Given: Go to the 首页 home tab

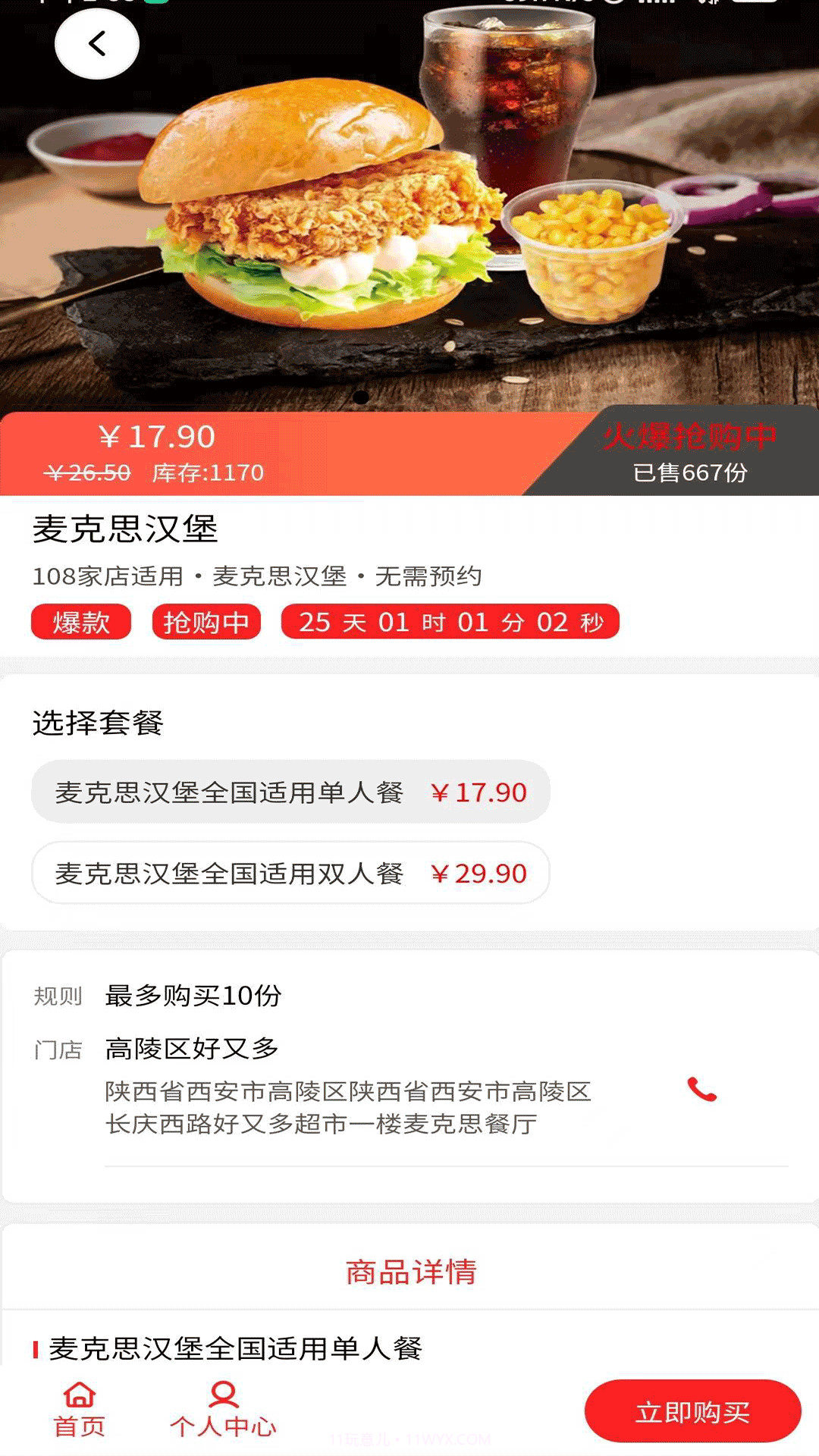Looking at the screenshot, I should pos(80,1410).
